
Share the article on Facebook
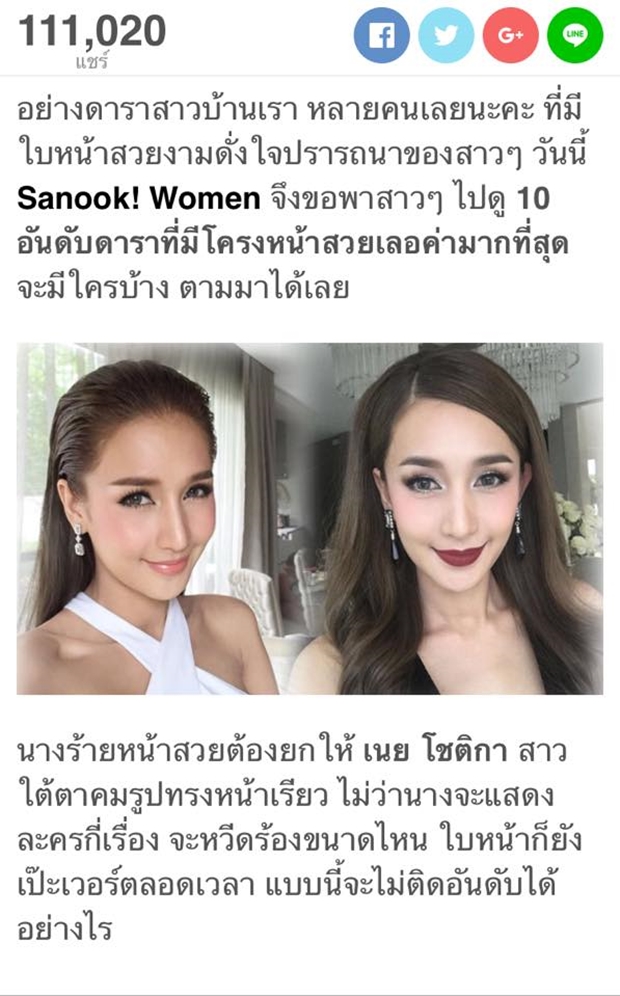point(382,35)
